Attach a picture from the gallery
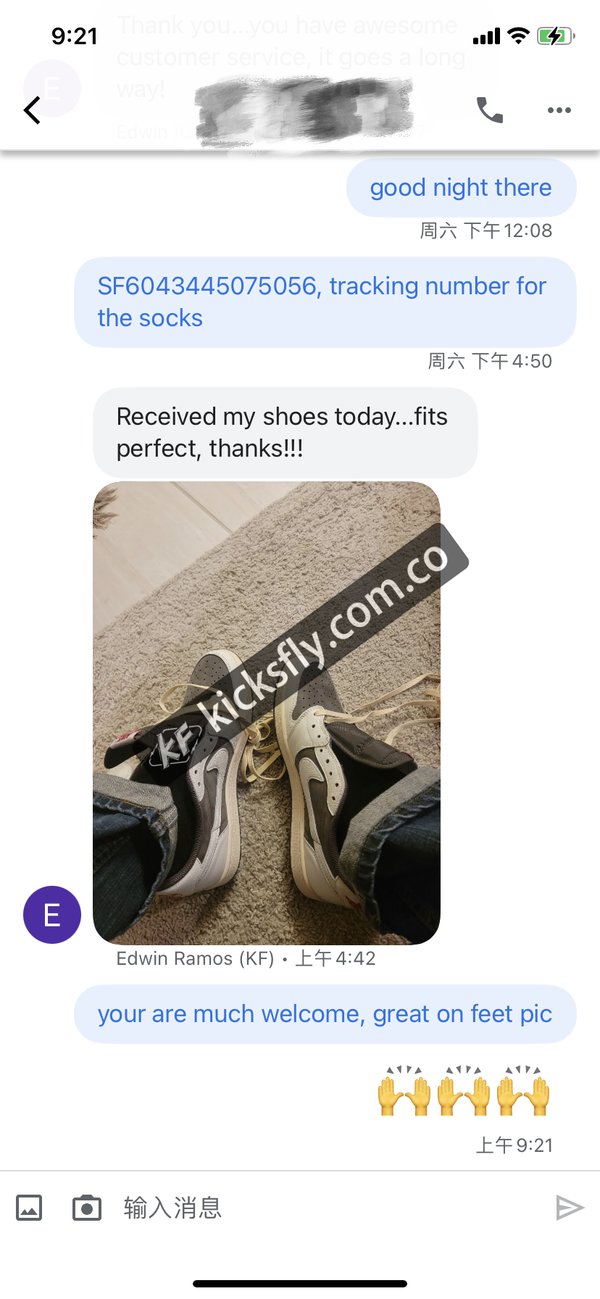The height and width of the screenshot is (1299, 600). pyautogui.click(x=29, y=1208)
